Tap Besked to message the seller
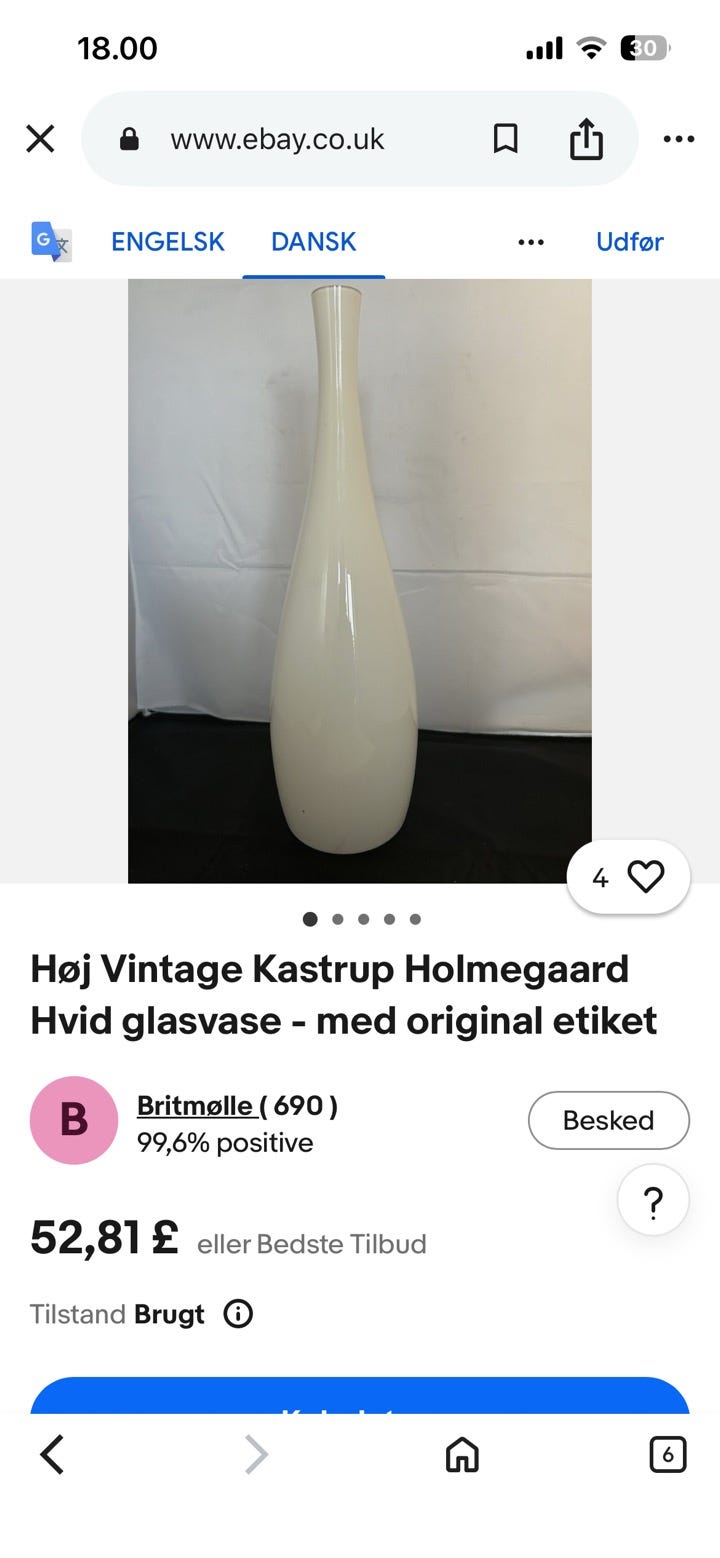Image resolution: width=720 pixels, height=1558 pixels. pos(608,1120)
